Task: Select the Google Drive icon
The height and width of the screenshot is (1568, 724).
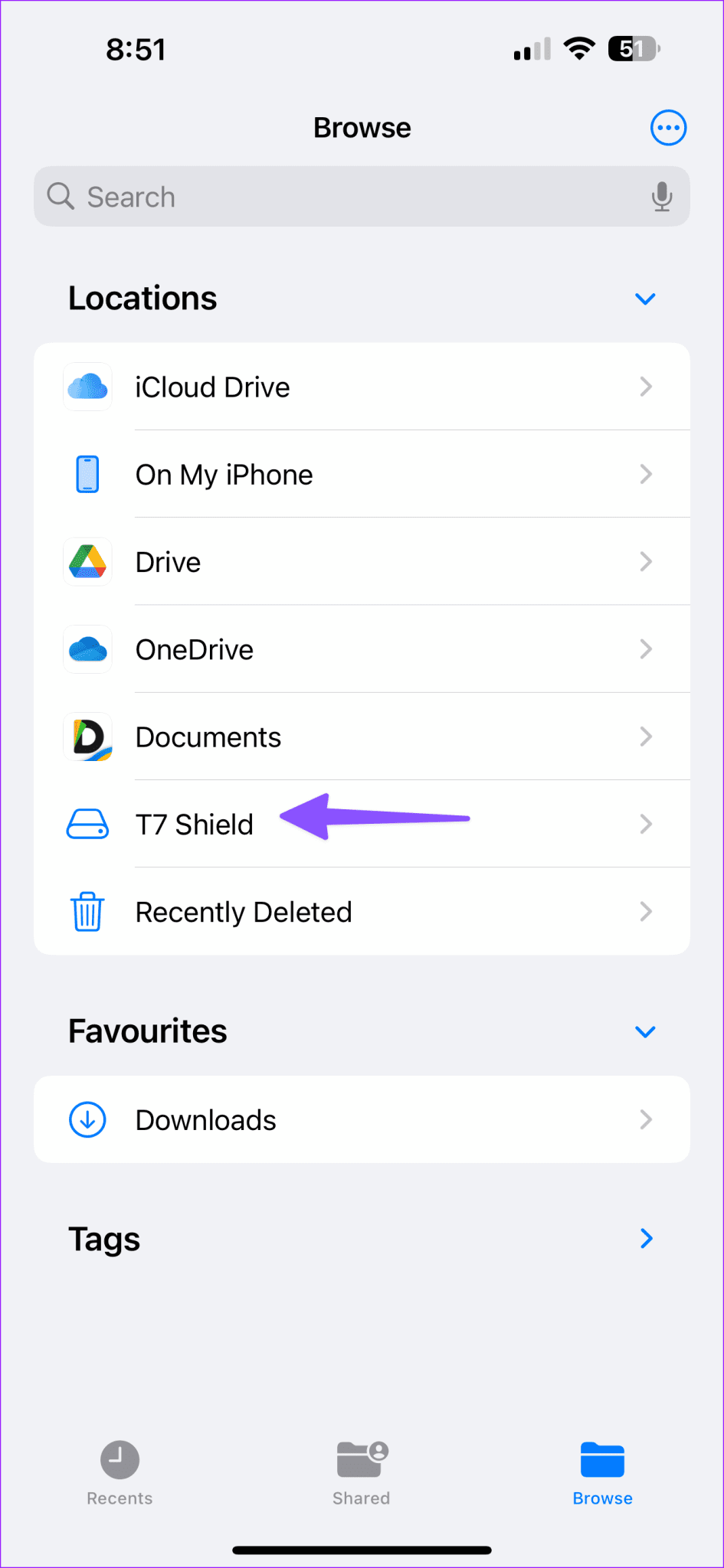Action: tap(87, 561)
